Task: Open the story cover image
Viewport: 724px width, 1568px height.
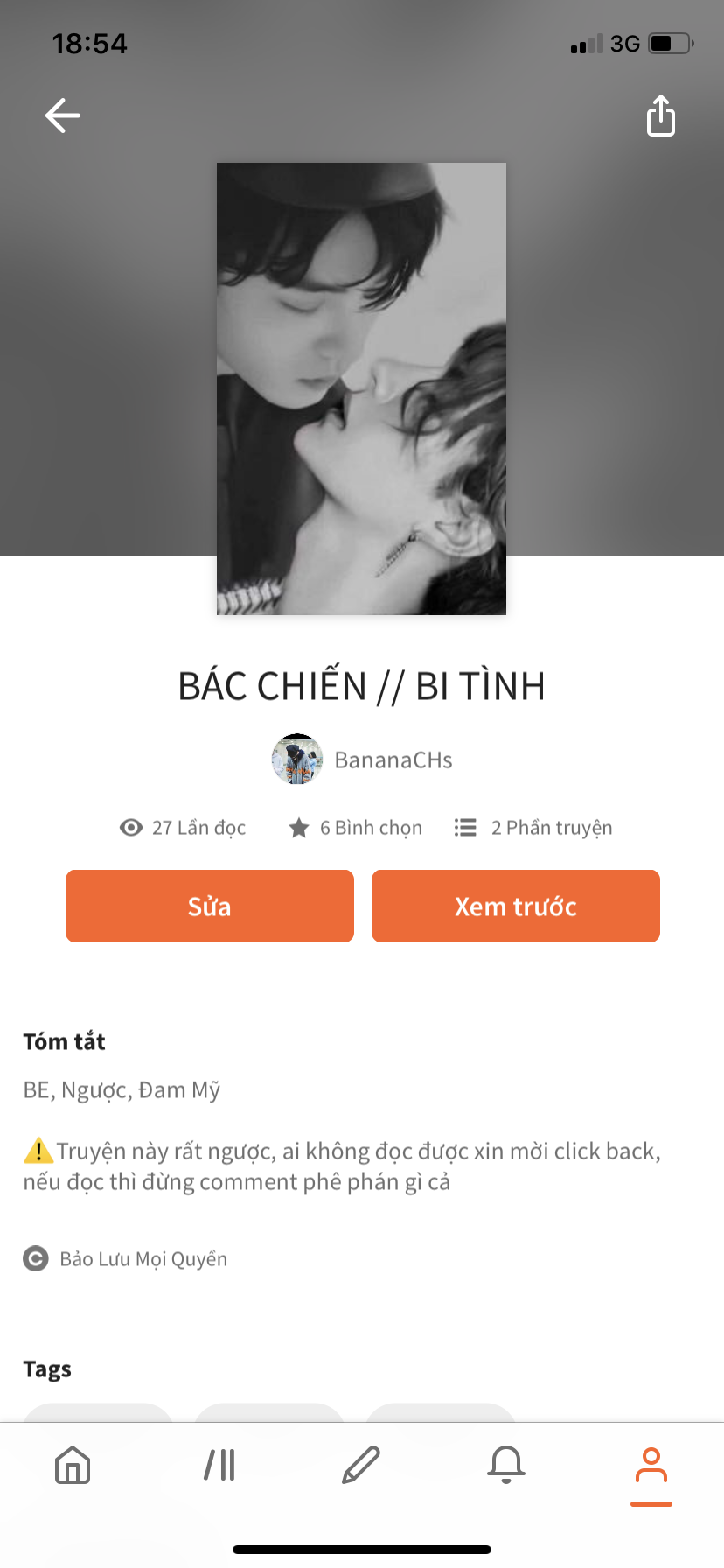Action: [361, 388]
